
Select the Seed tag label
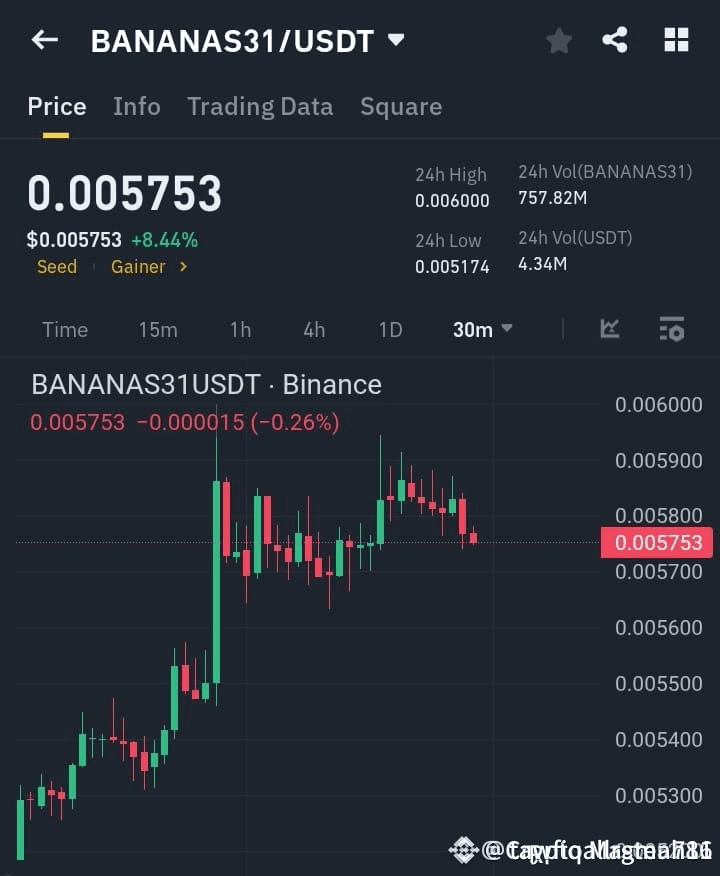[x=56, y=267]
